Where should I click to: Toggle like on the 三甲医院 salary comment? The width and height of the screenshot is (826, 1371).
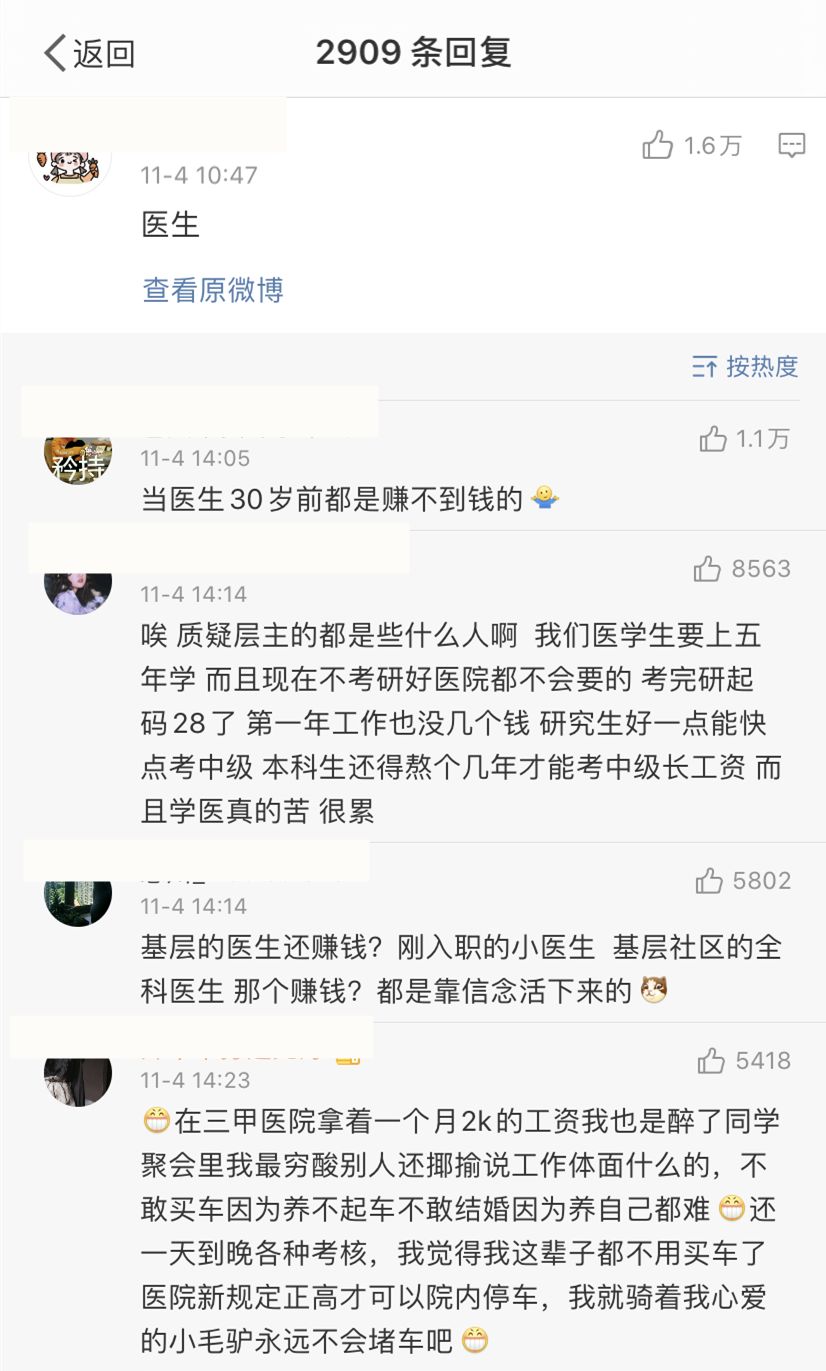click(712, 1060)
